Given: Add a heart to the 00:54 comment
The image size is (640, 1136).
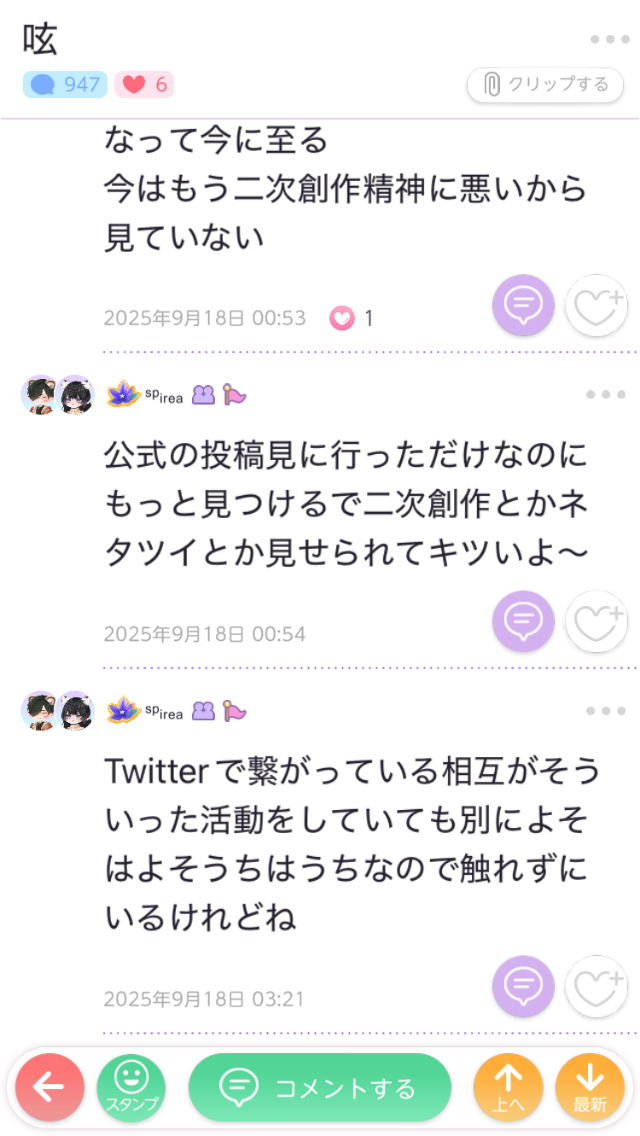Looking at the screenshot, I should (597, 621).
